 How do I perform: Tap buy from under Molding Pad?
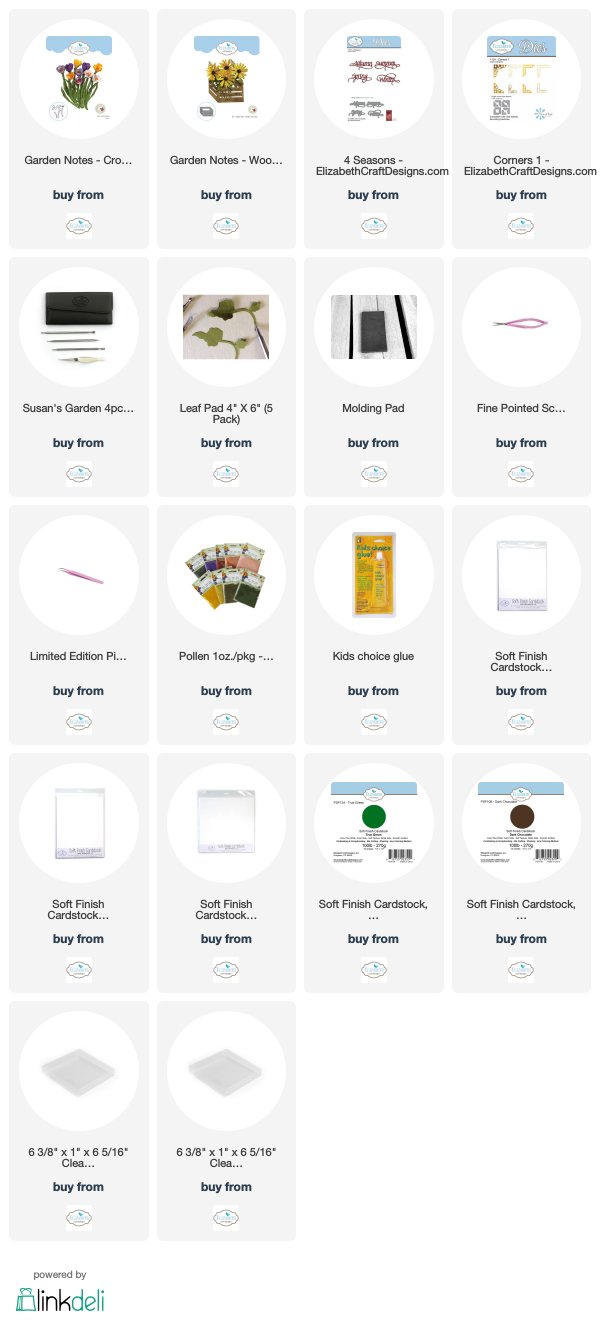(x=373, y=443)
